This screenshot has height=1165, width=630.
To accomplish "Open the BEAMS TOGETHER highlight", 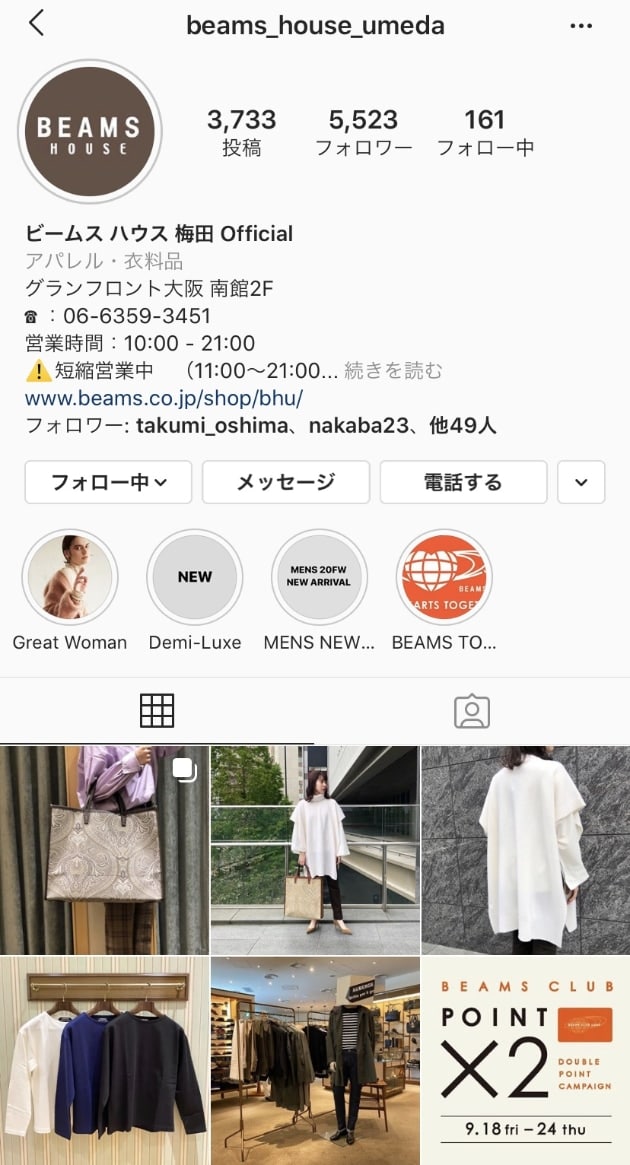I will pos(444,577).
